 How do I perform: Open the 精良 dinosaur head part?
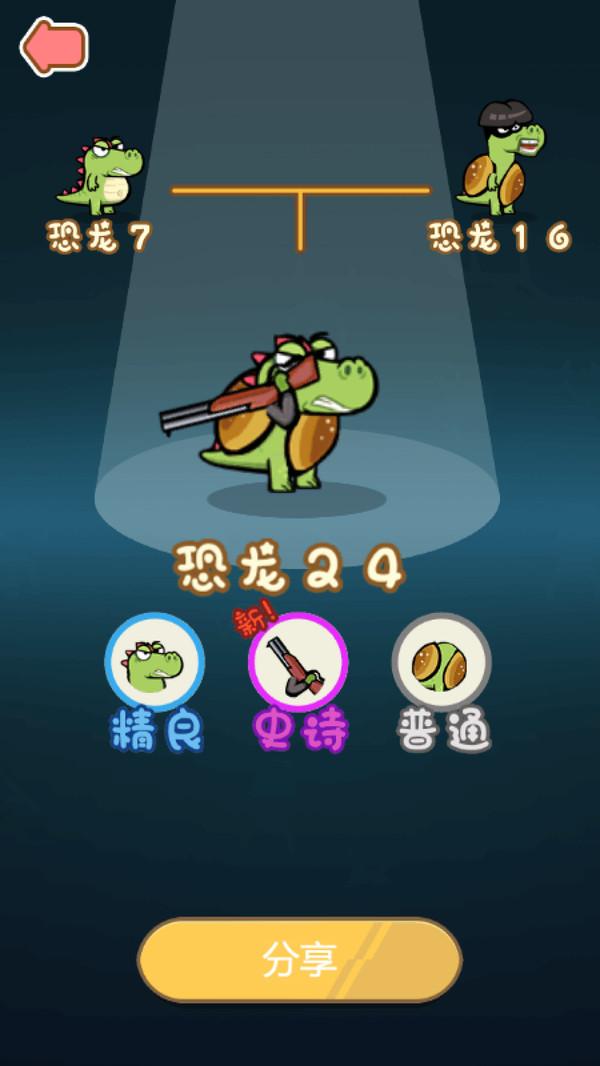pos(155,663)
